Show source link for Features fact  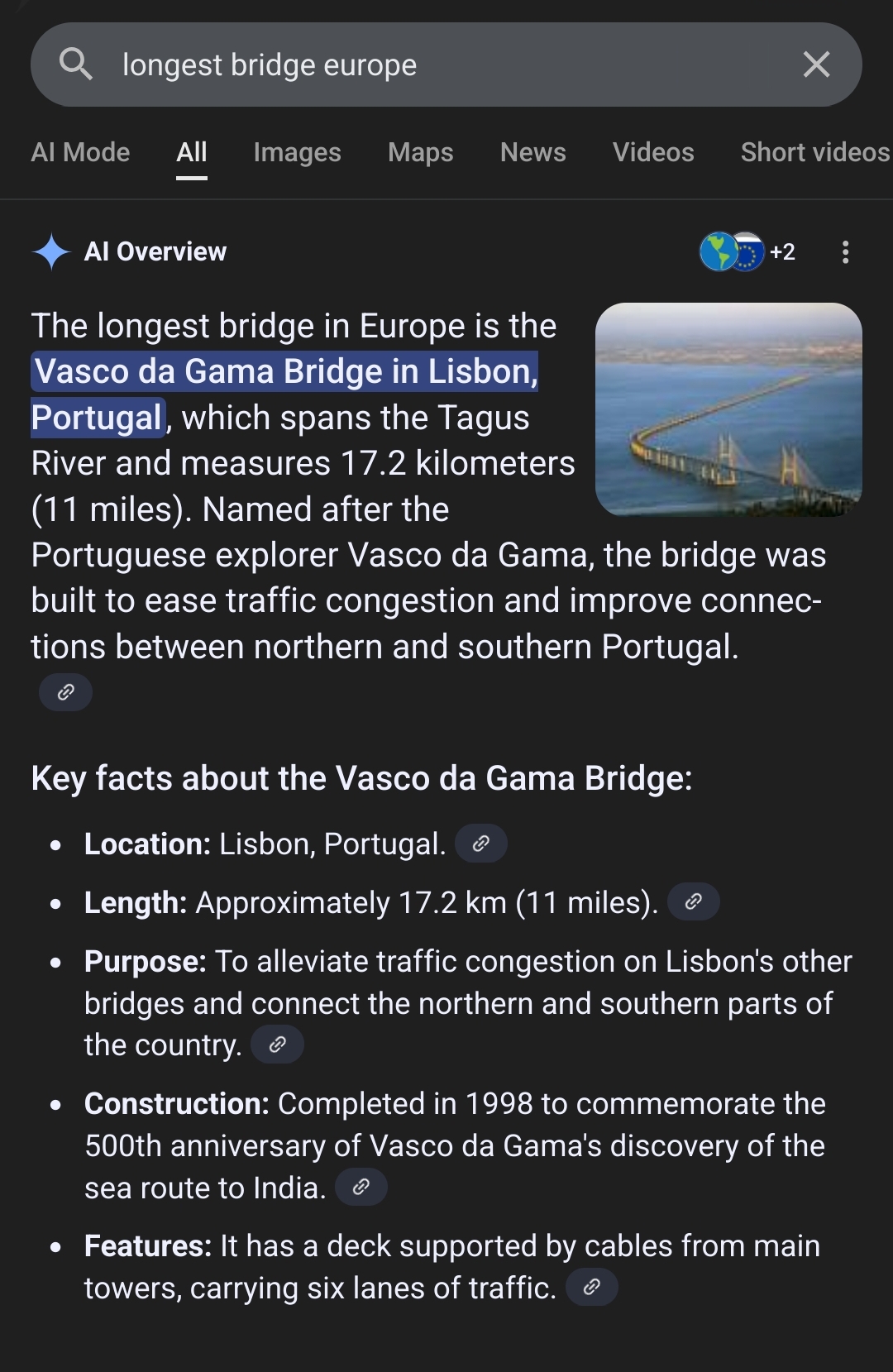591,1288
